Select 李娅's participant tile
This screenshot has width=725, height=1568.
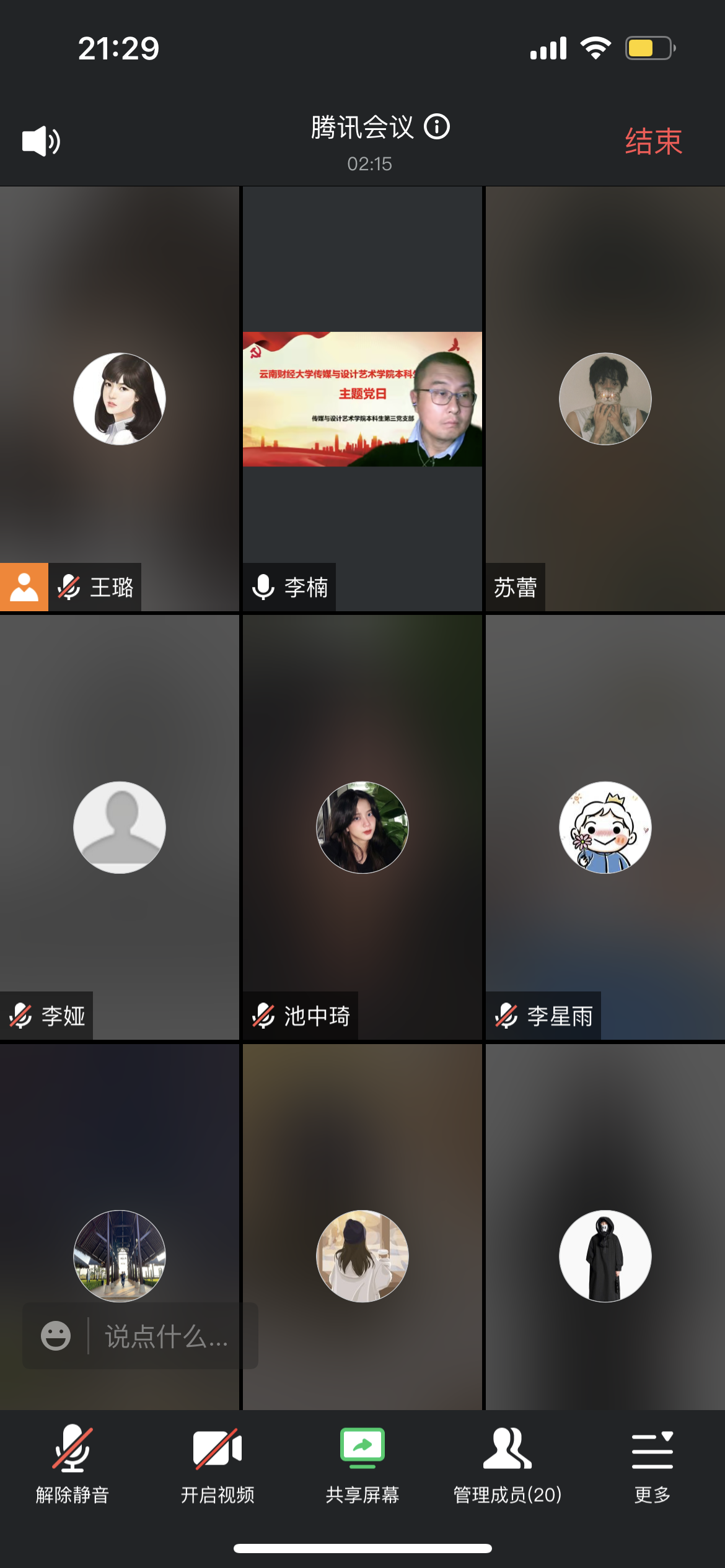(x=119, y=827)
